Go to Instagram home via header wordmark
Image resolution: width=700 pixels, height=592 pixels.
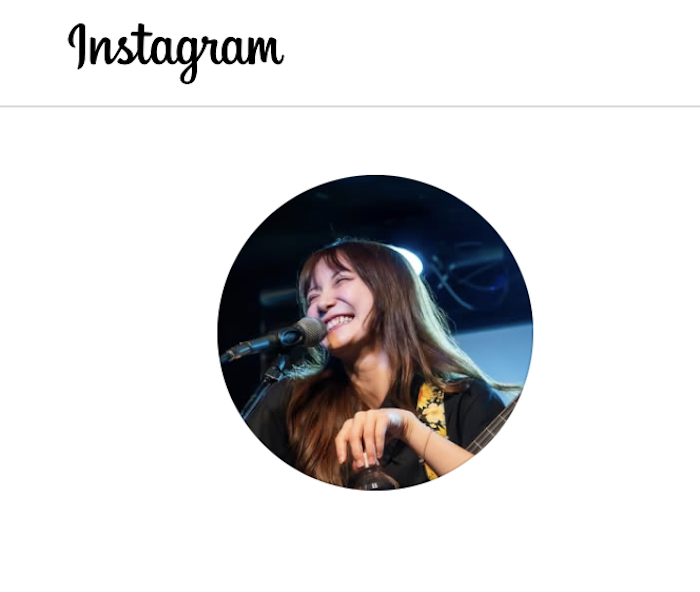175,48
